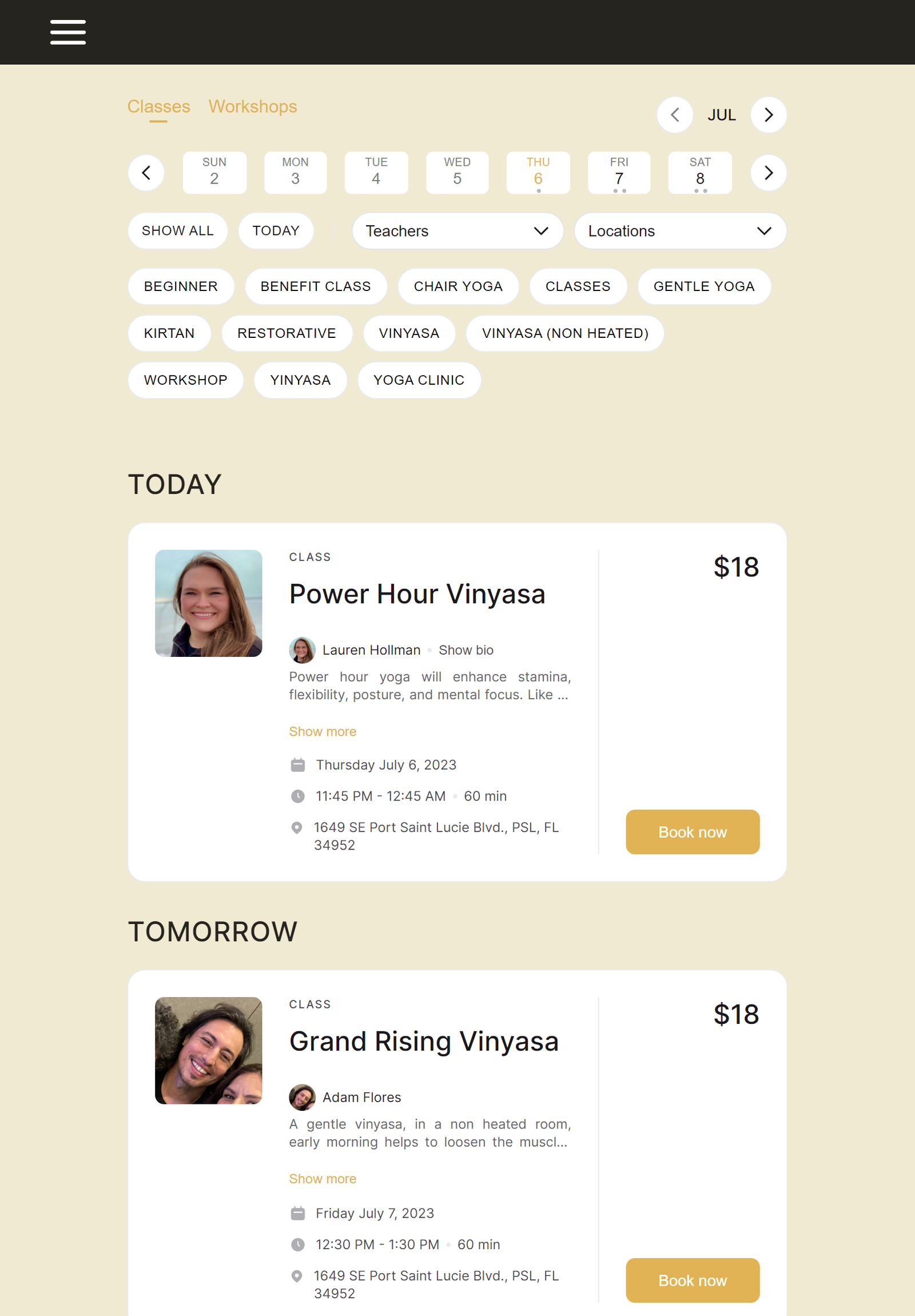Book the Grand Rising Vinyasa class

click(692, 1280)
